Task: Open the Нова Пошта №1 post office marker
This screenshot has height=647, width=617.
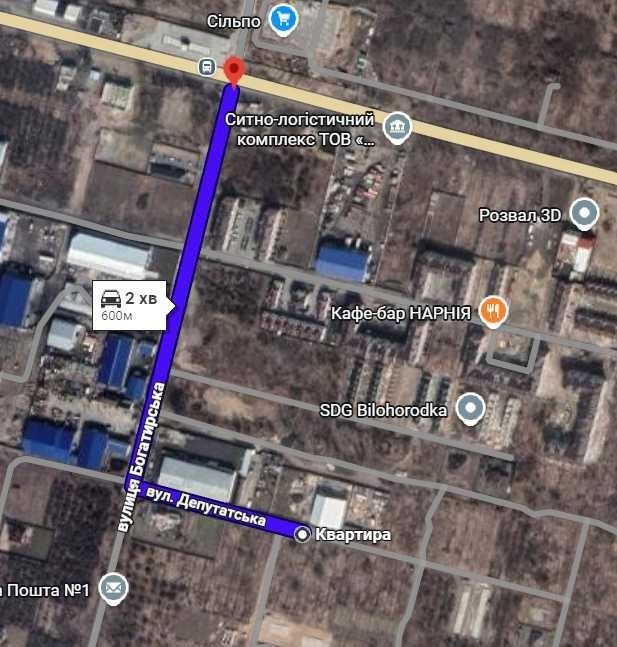Action: (x=113, y=588)
